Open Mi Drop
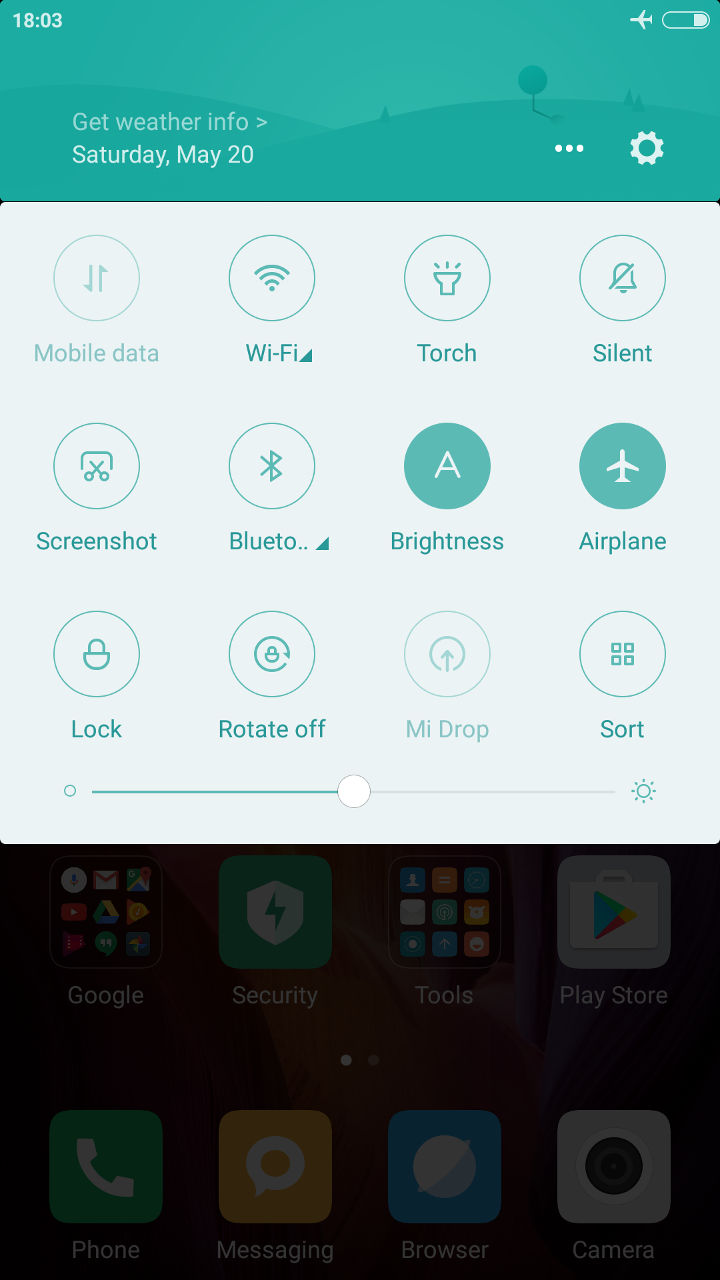The width and height of the screenshot is (720, 1280). (x=447, y=654)
